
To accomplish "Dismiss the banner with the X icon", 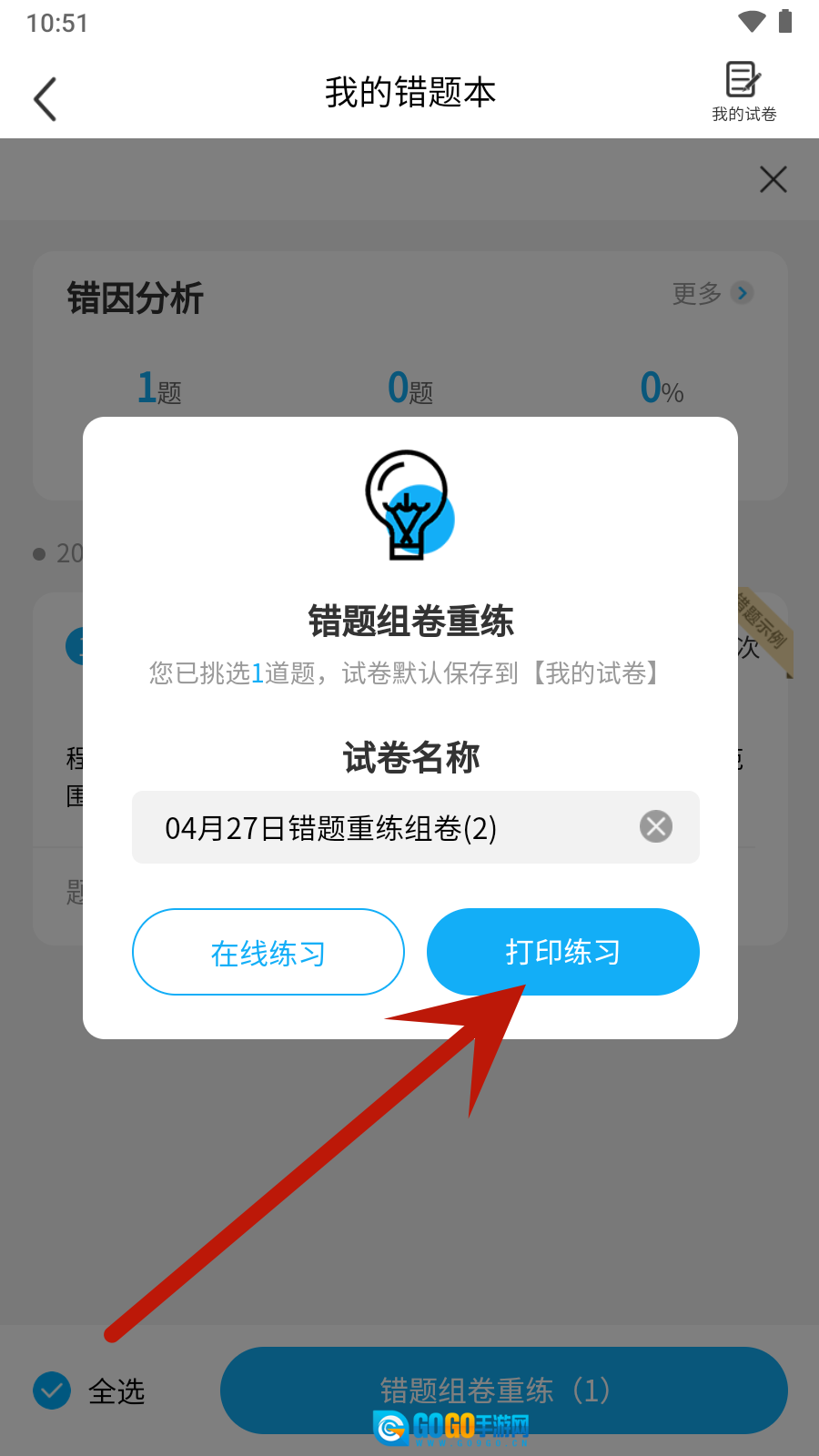I will coord(773,179).
